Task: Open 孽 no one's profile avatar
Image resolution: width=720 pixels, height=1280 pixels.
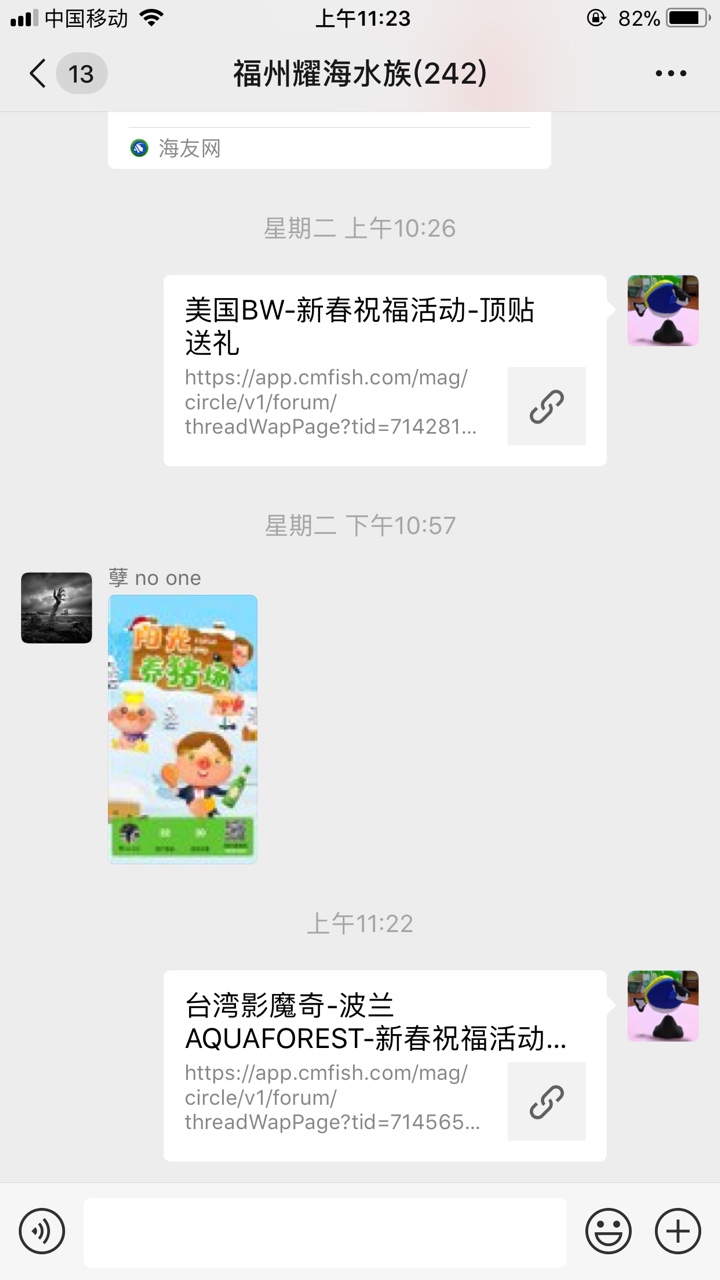Action: 57,608
